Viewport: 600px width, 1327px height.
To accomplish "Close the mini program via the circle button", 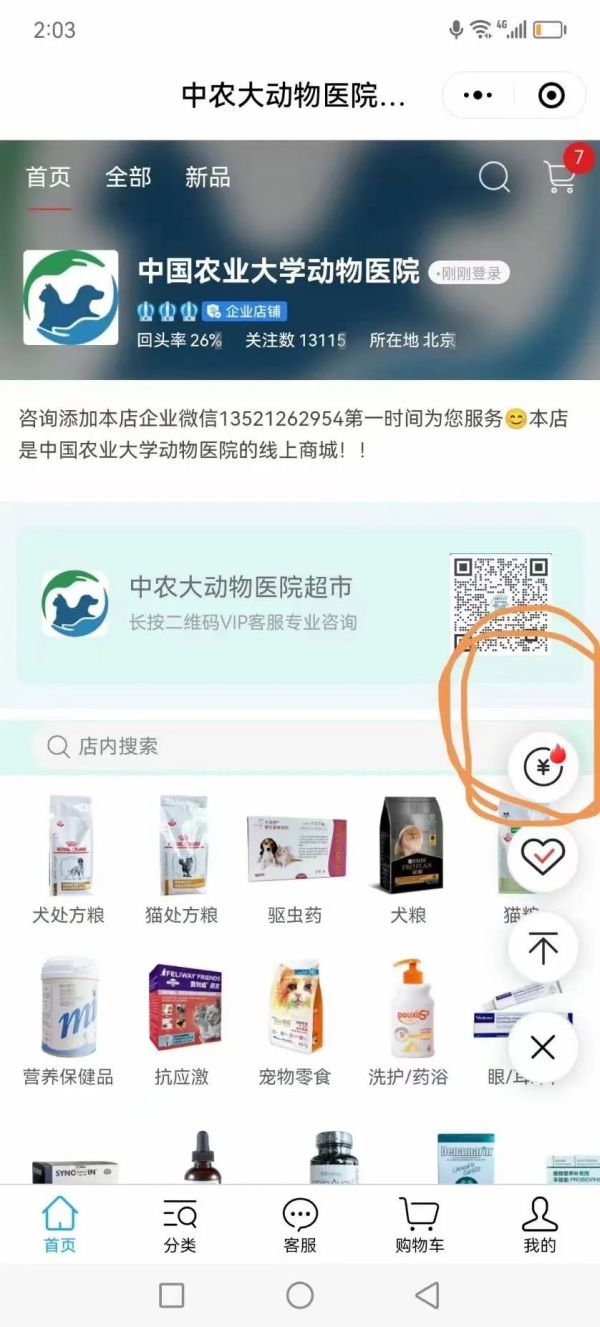I will (551, 95).
